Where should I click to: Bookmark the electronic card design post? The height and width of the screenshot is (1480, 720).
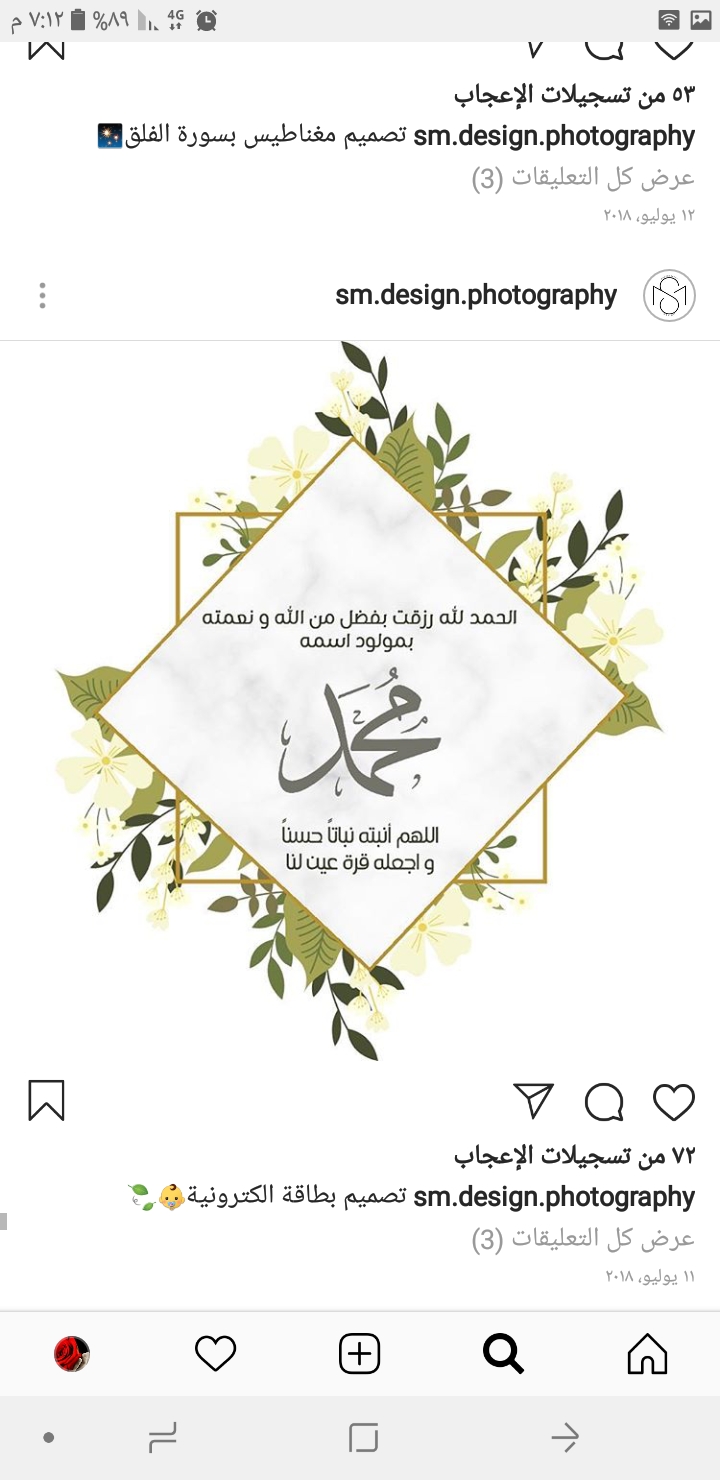46,1100
